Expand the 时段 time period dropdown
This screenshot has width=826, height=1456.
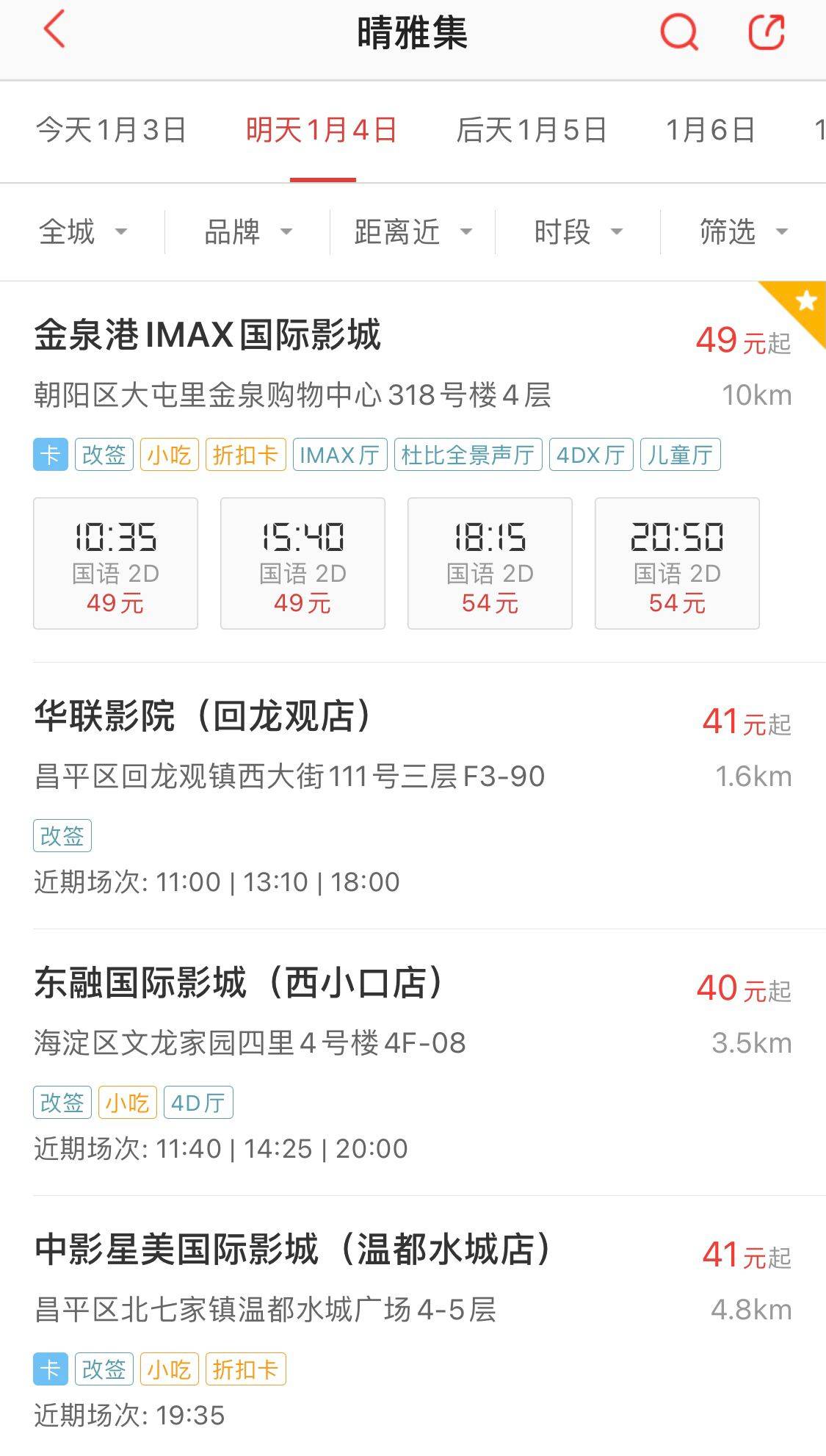tap(578, 232)
